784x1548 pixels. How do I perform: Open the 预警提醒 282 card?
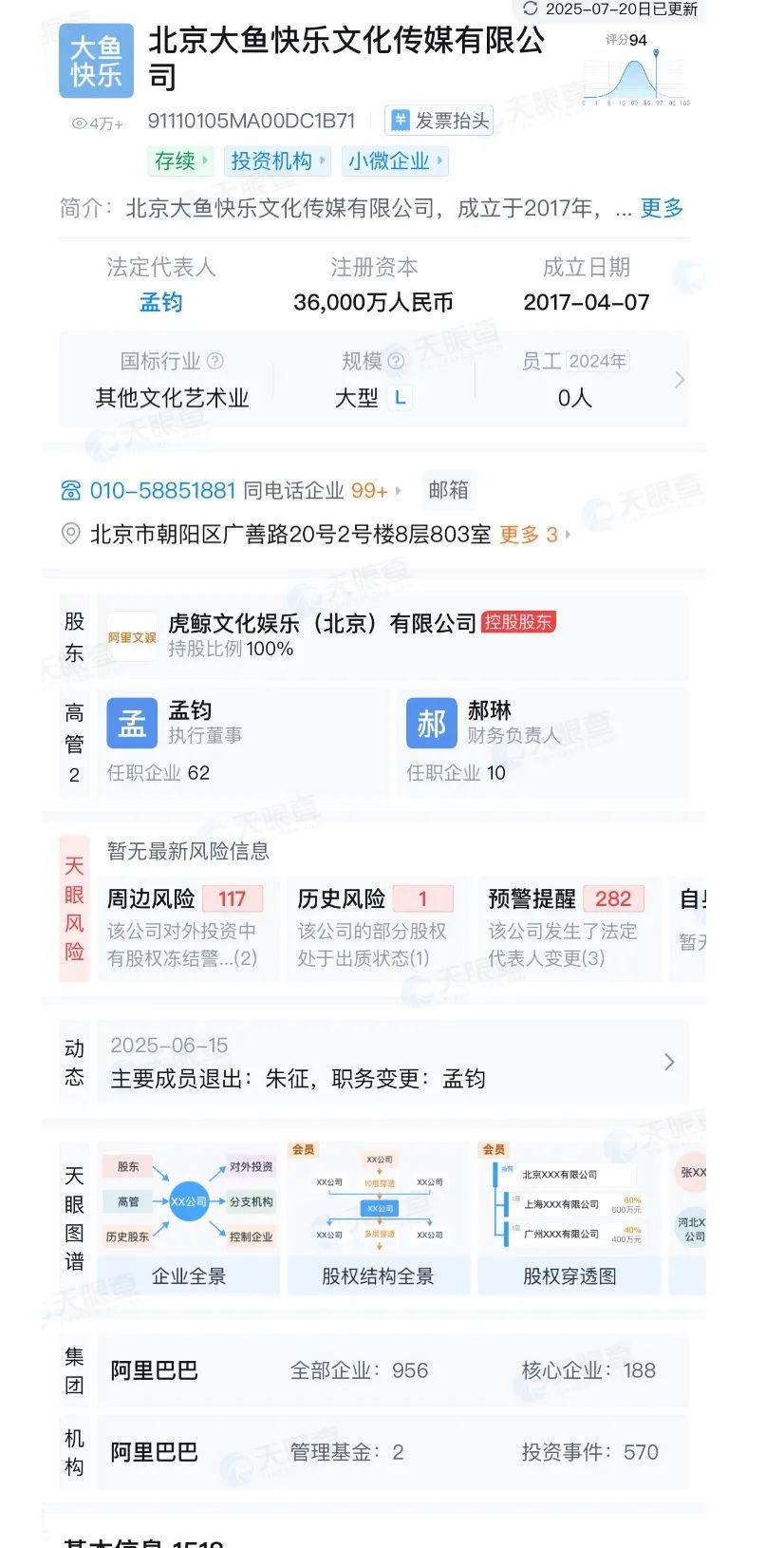[567, 928]
